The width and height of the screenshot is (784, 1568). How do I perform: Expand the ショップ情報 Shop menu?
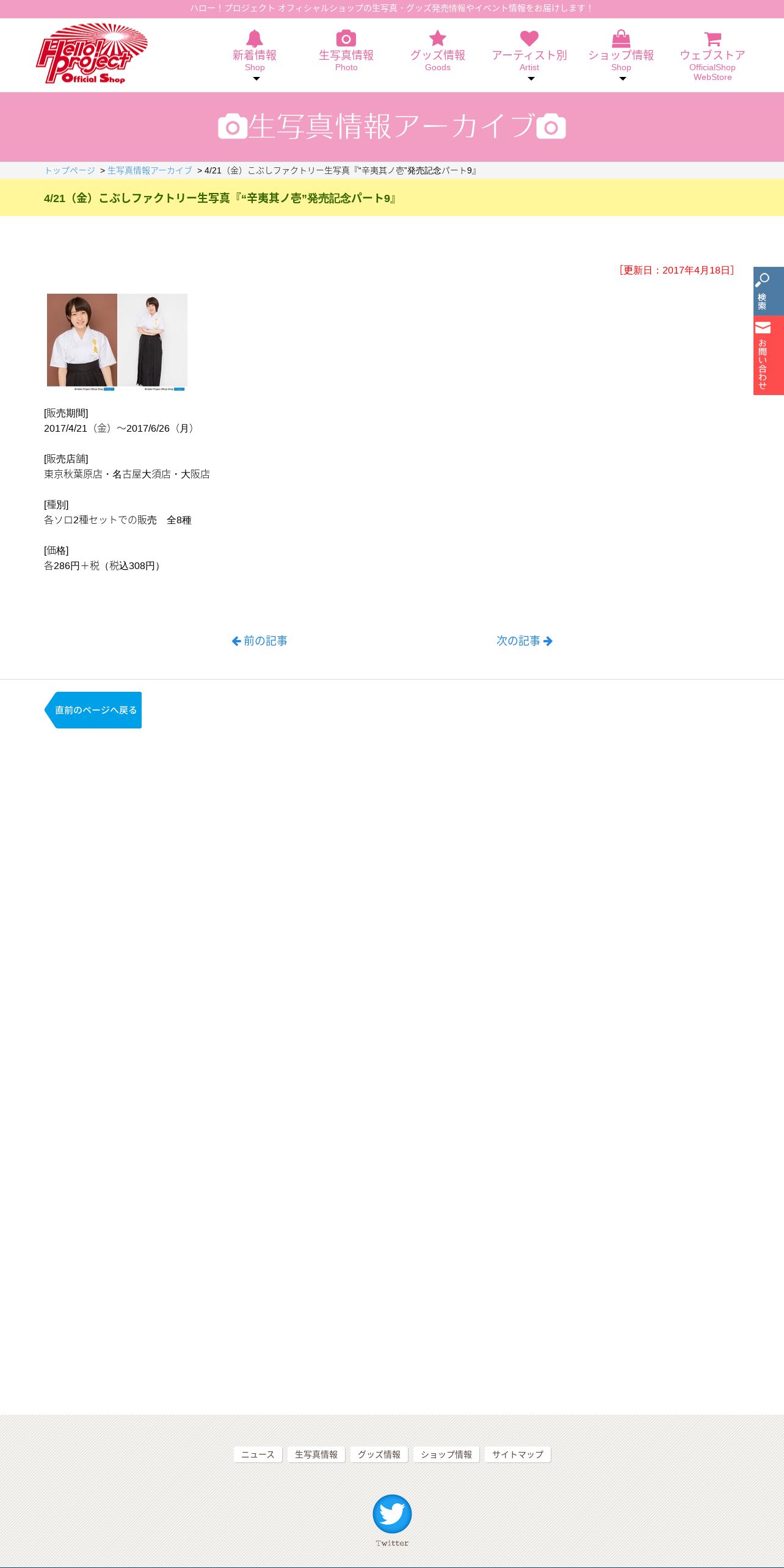tap(621, 55)
